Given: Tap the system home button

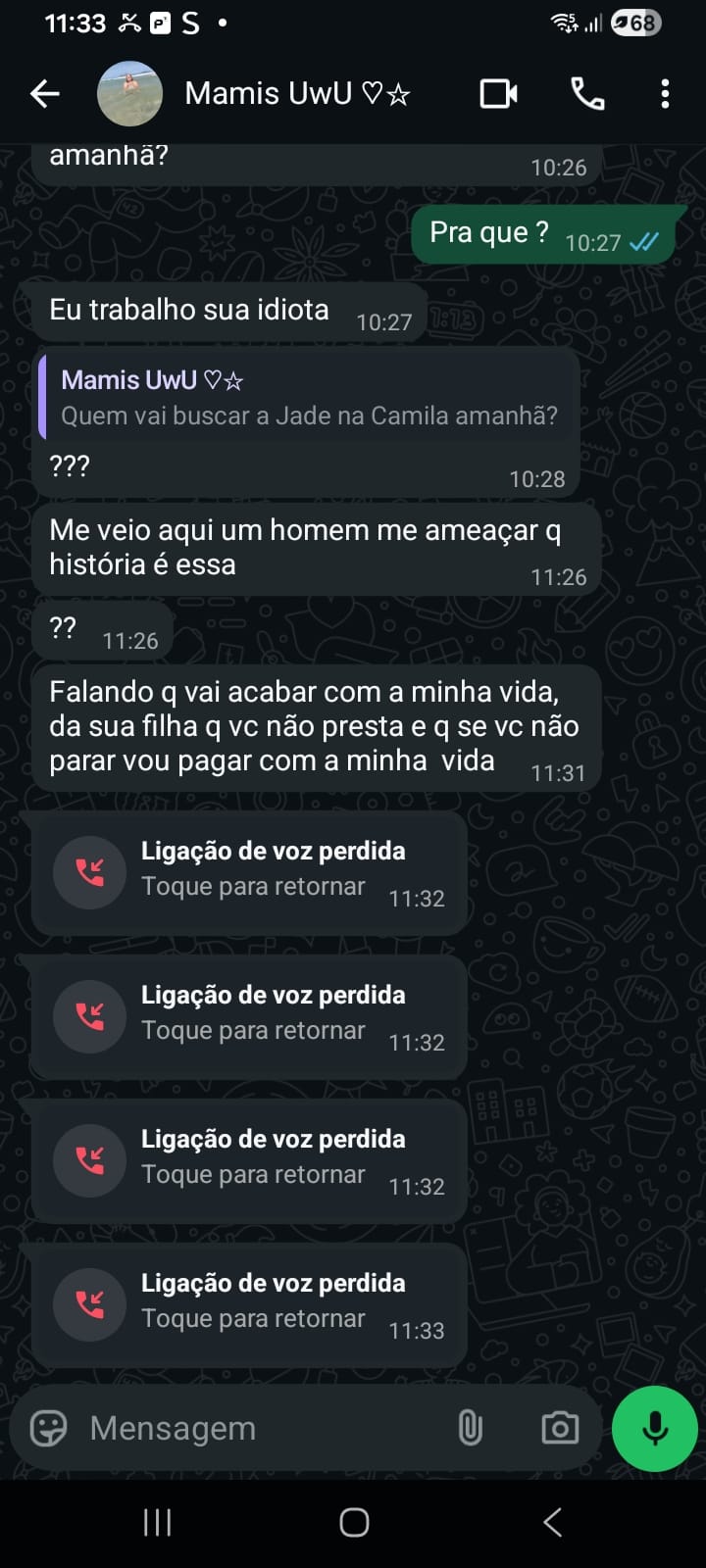Looking at the screenshot, I should [x=354, y=1522].
